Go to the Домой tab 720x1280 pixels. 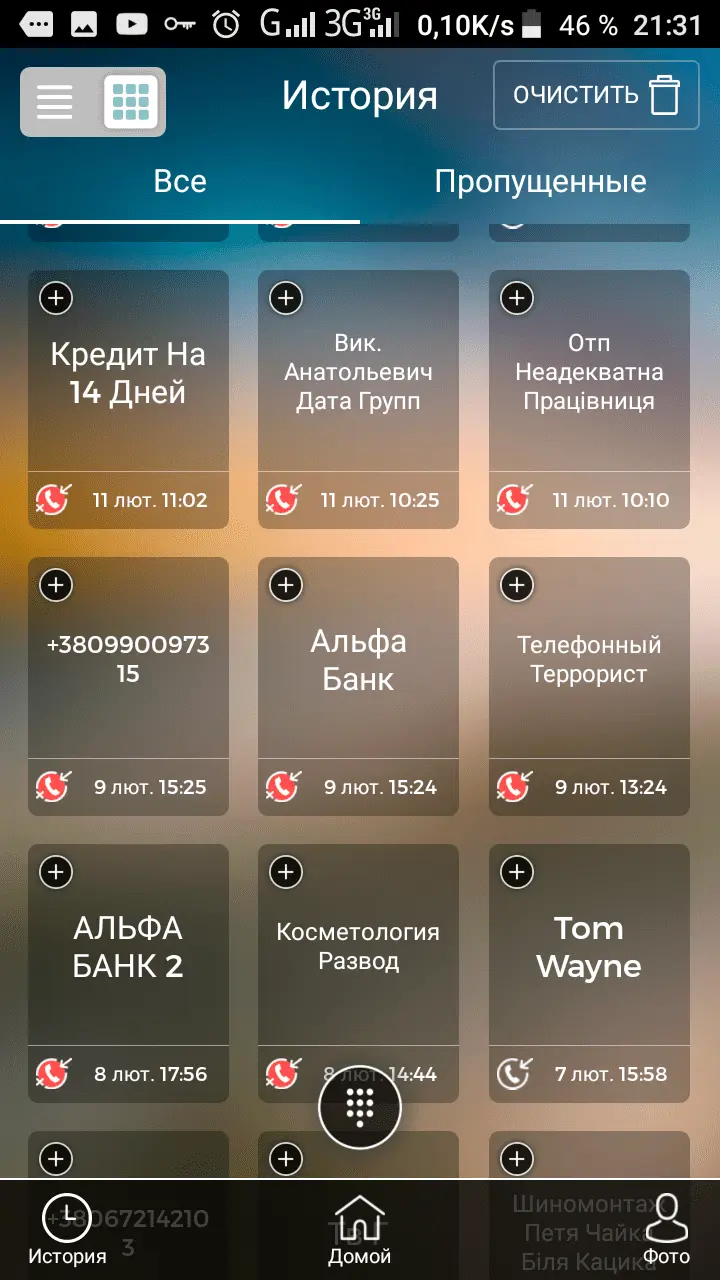pos(360,1232)
